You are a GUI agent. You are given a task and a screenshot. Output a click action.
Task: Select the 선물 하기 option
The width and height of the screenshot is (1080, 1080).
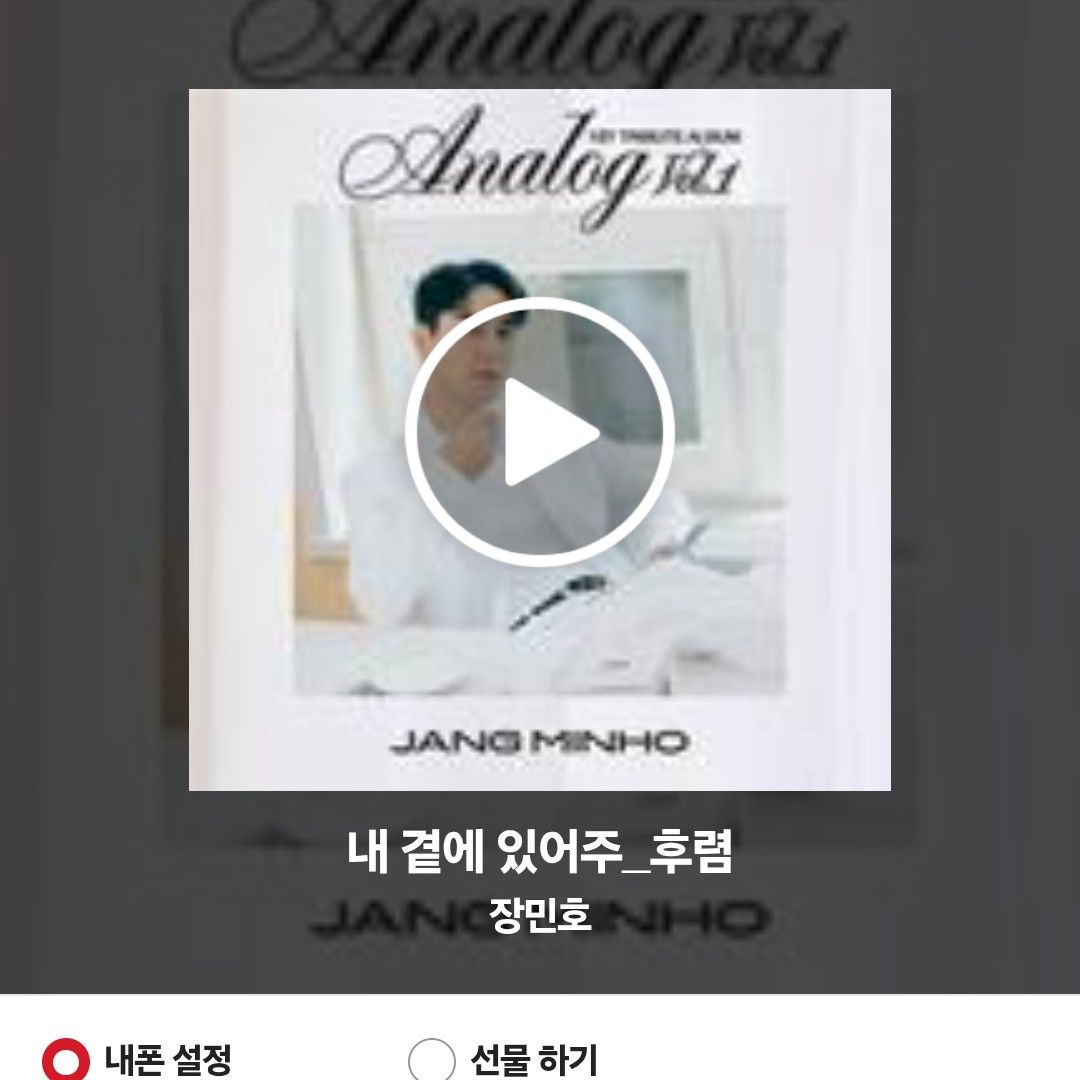click(x=432, y=1060)
